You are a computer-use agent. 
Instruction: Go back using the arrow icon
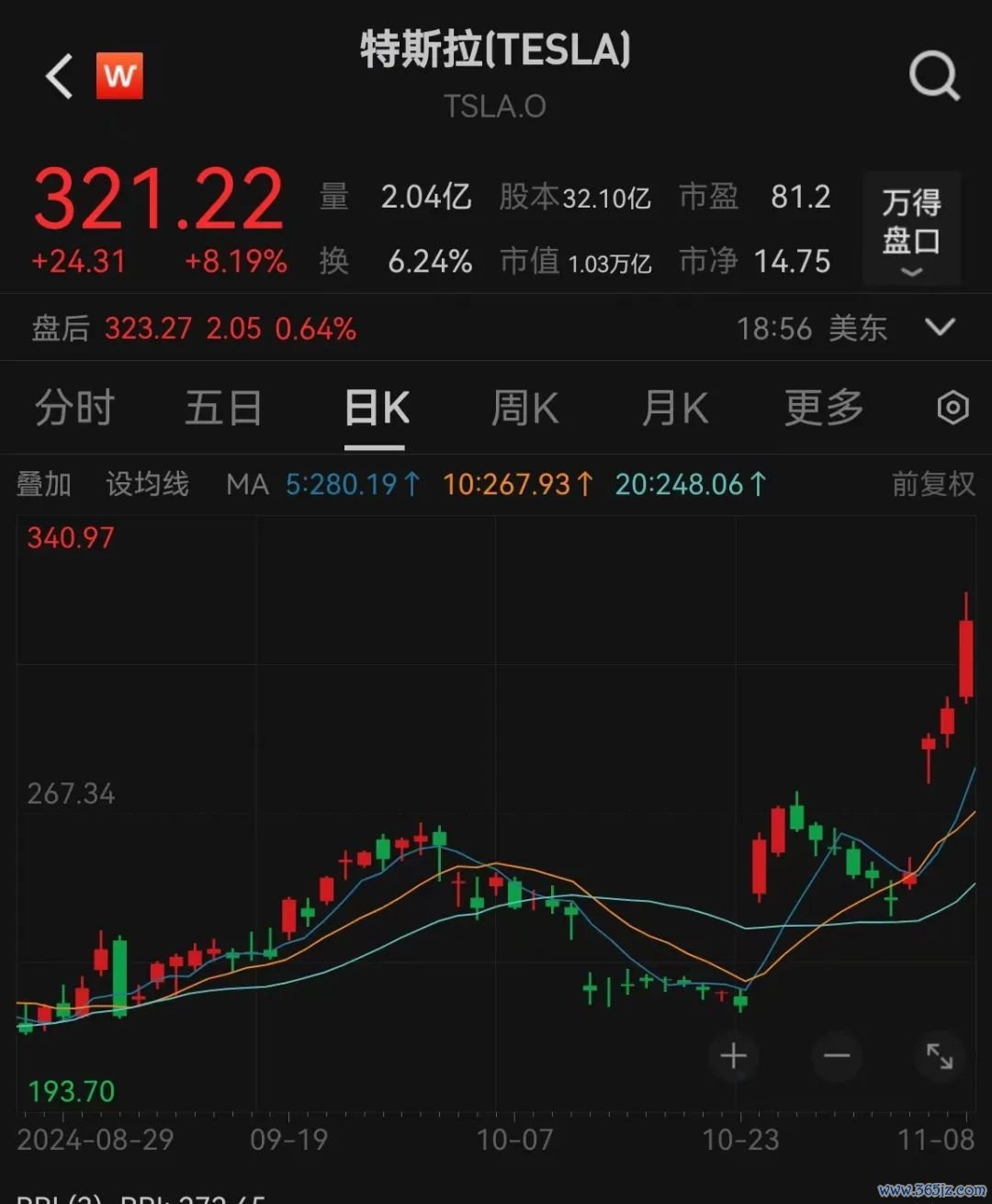60,76
